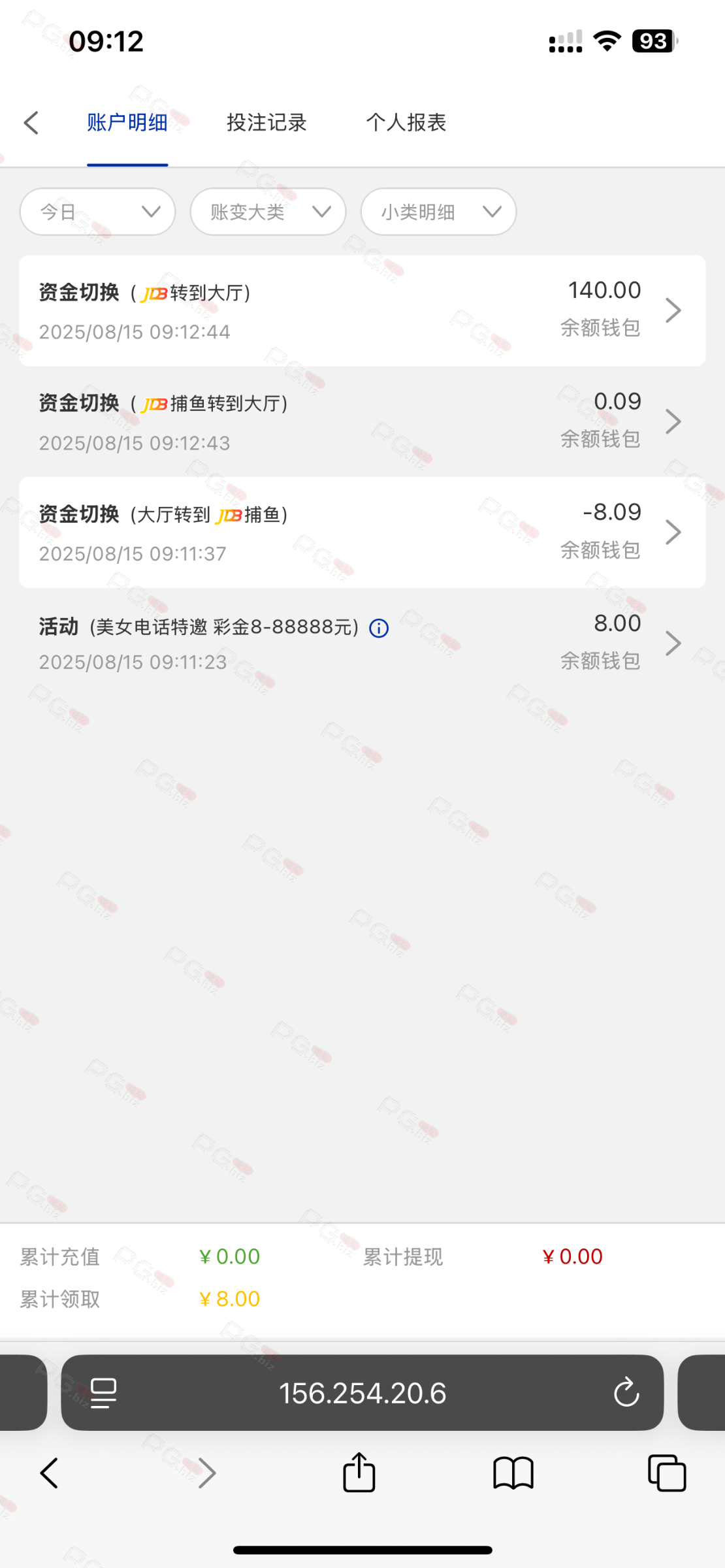
Task: Go back using the header back arrow
Action: coord(31,123)
